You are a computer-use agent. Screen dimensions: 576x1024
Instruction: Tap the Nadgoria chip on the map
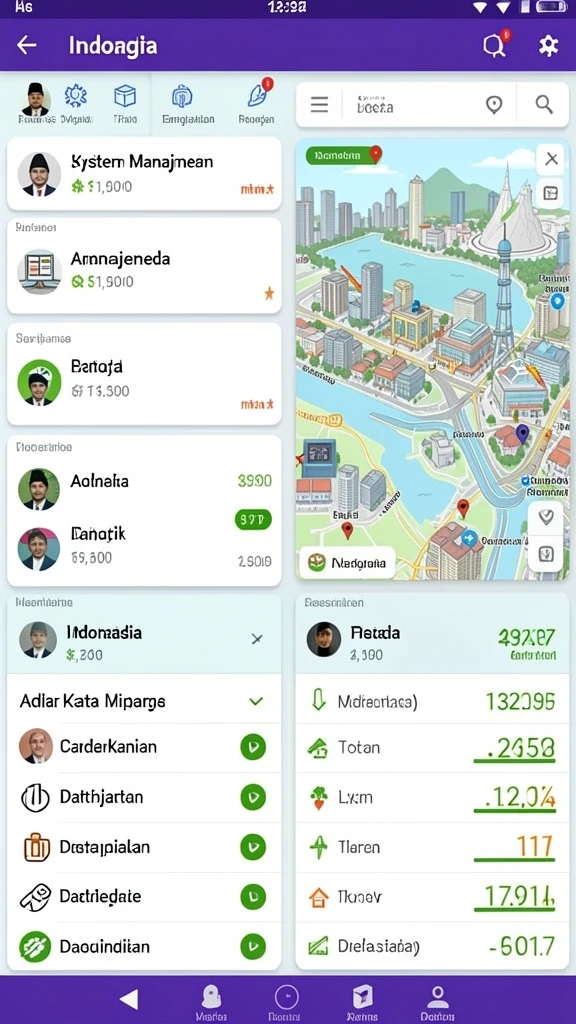coord(347,563)
